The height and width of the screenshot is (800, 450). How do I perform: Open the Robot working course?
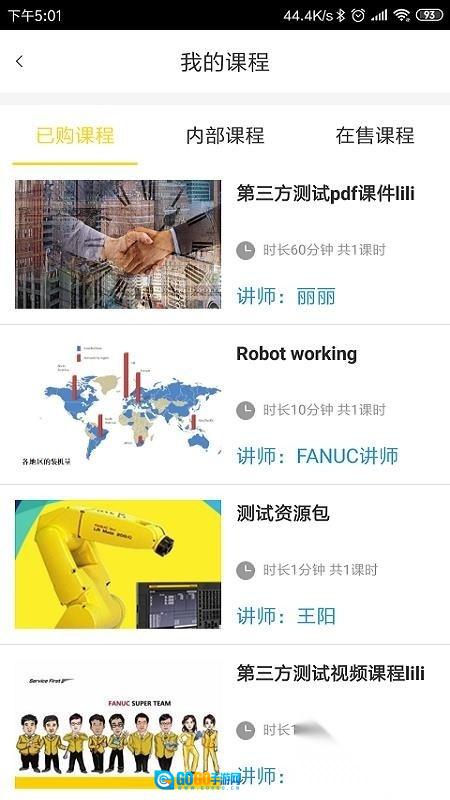(x=225, y=405)
